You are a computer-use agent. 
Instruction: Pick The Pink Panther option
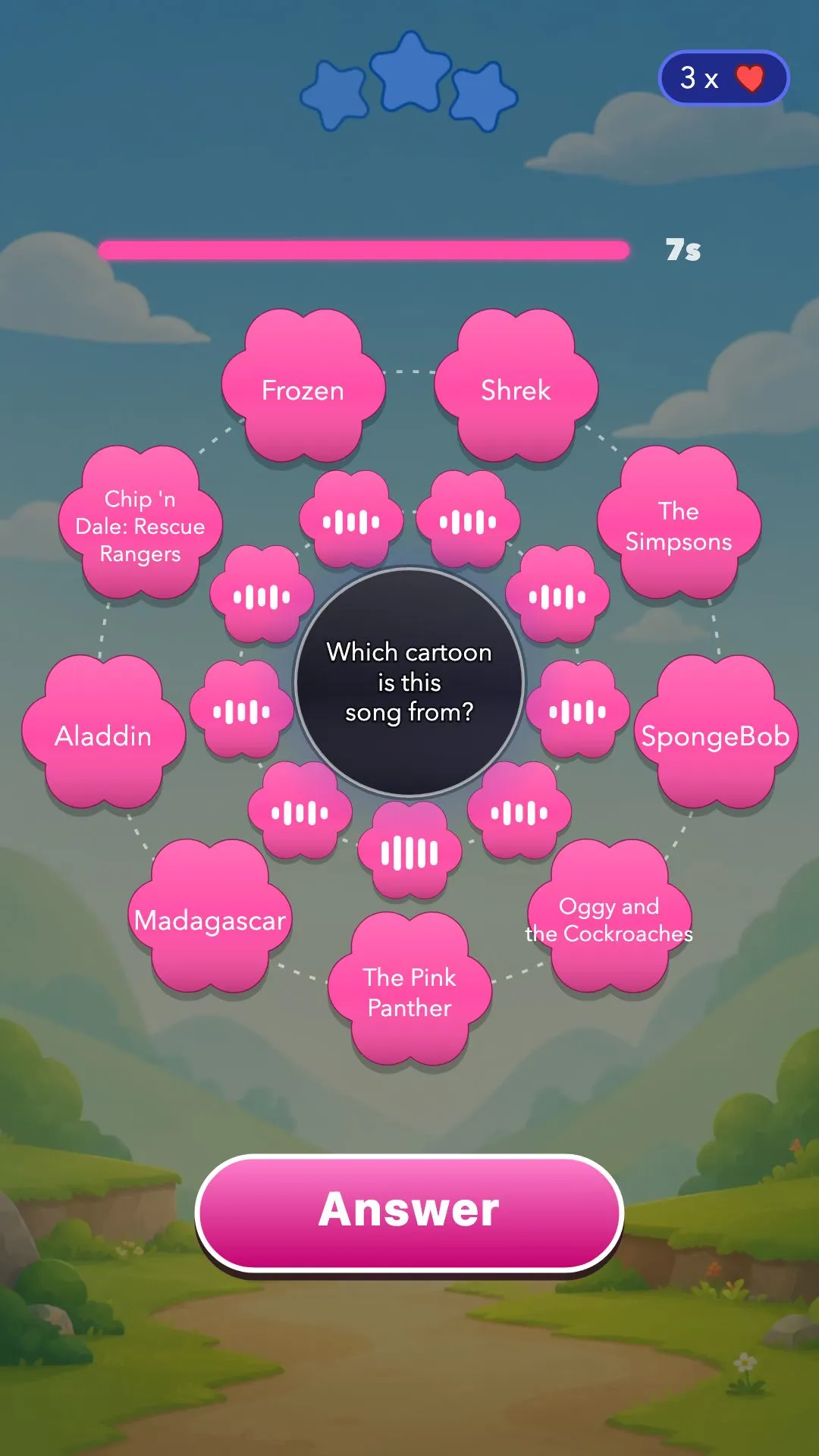pos(409,990)
